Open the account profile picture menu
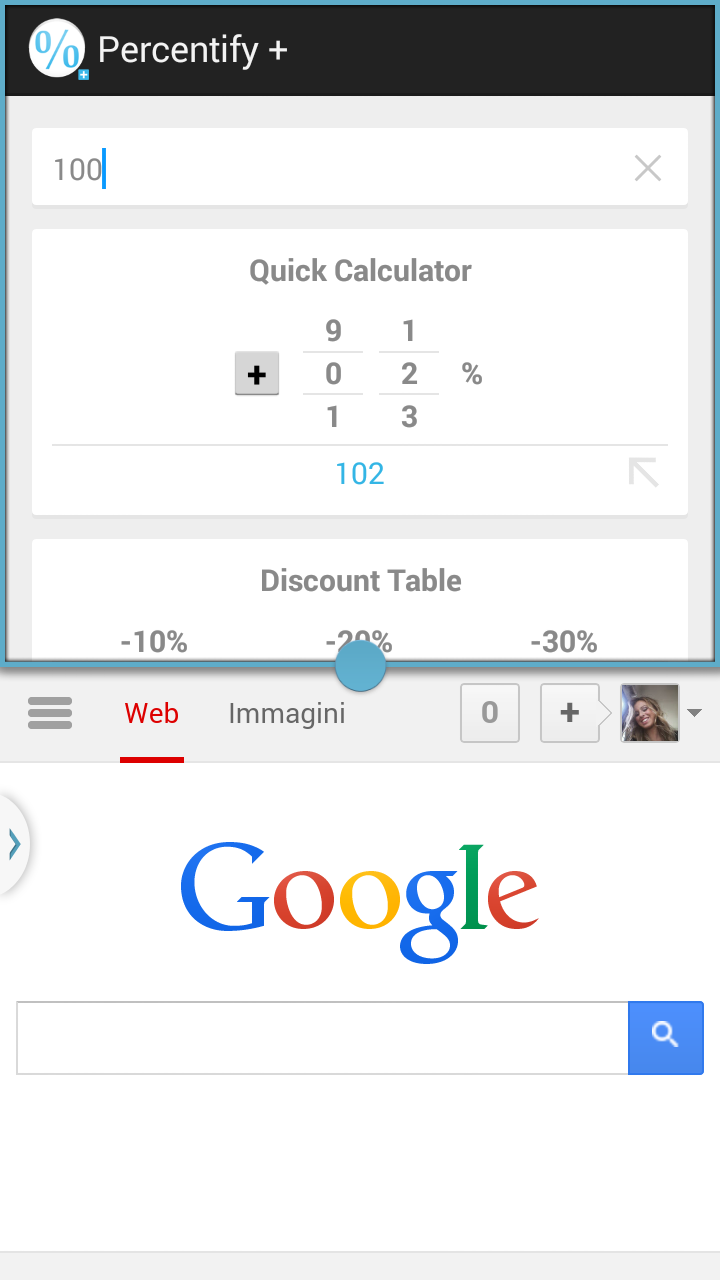Screen dimensions: 720x1280 coord(650,713)
